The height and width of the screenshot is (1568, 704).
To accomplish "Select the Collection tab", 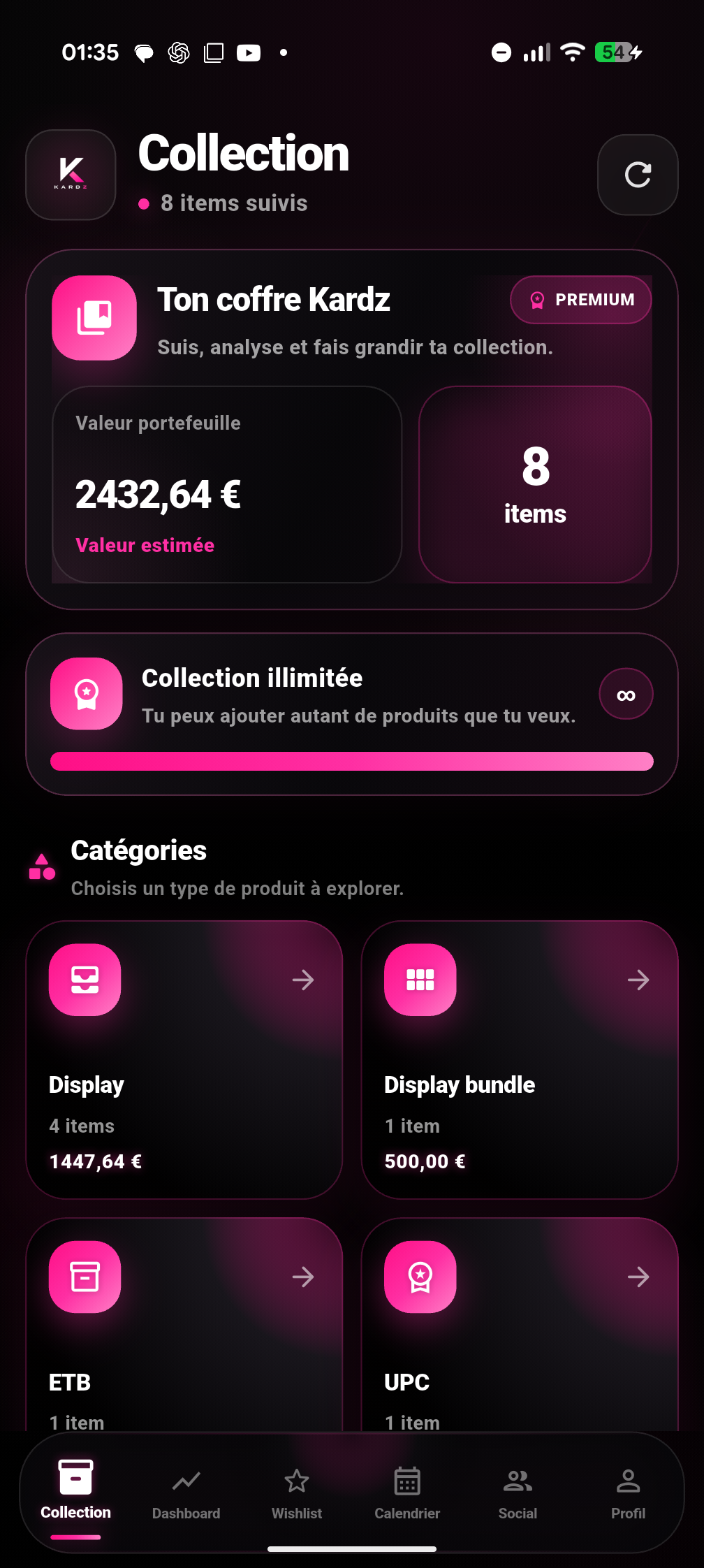I will [x=76, y=1494].
